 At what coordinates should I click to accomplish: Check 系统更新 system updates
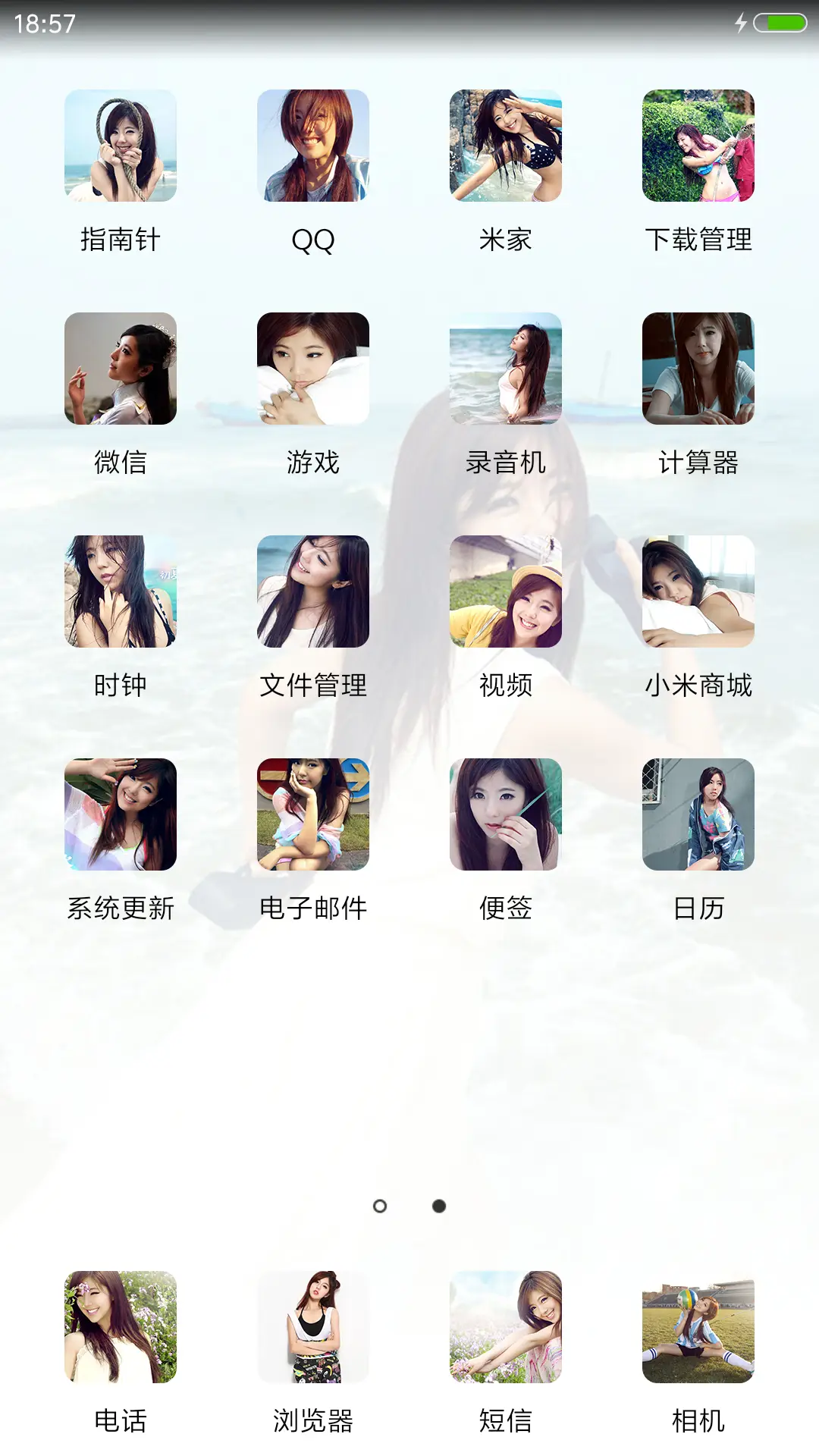[x=123, y=812]
